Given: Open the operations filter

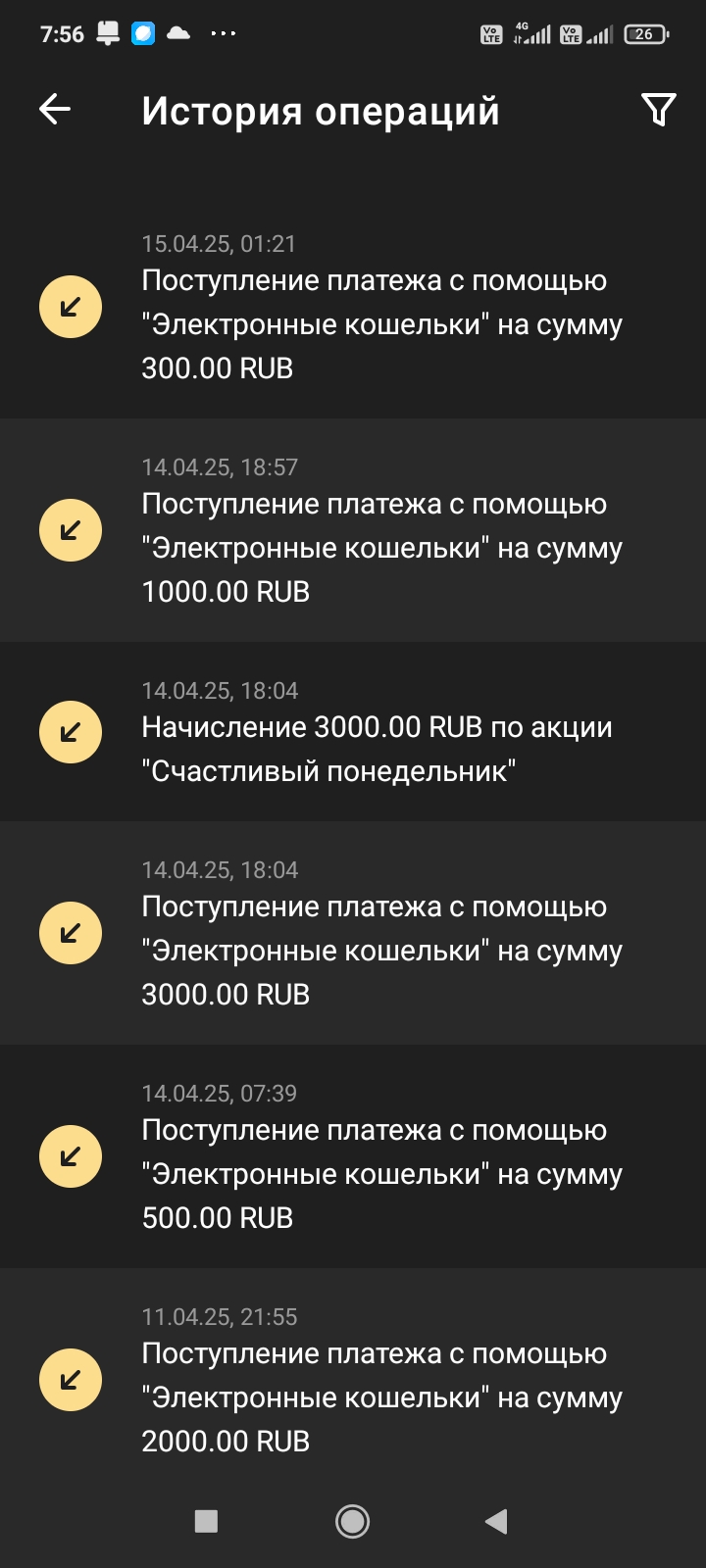Looking at the screenshot, I should pos(658,110).
